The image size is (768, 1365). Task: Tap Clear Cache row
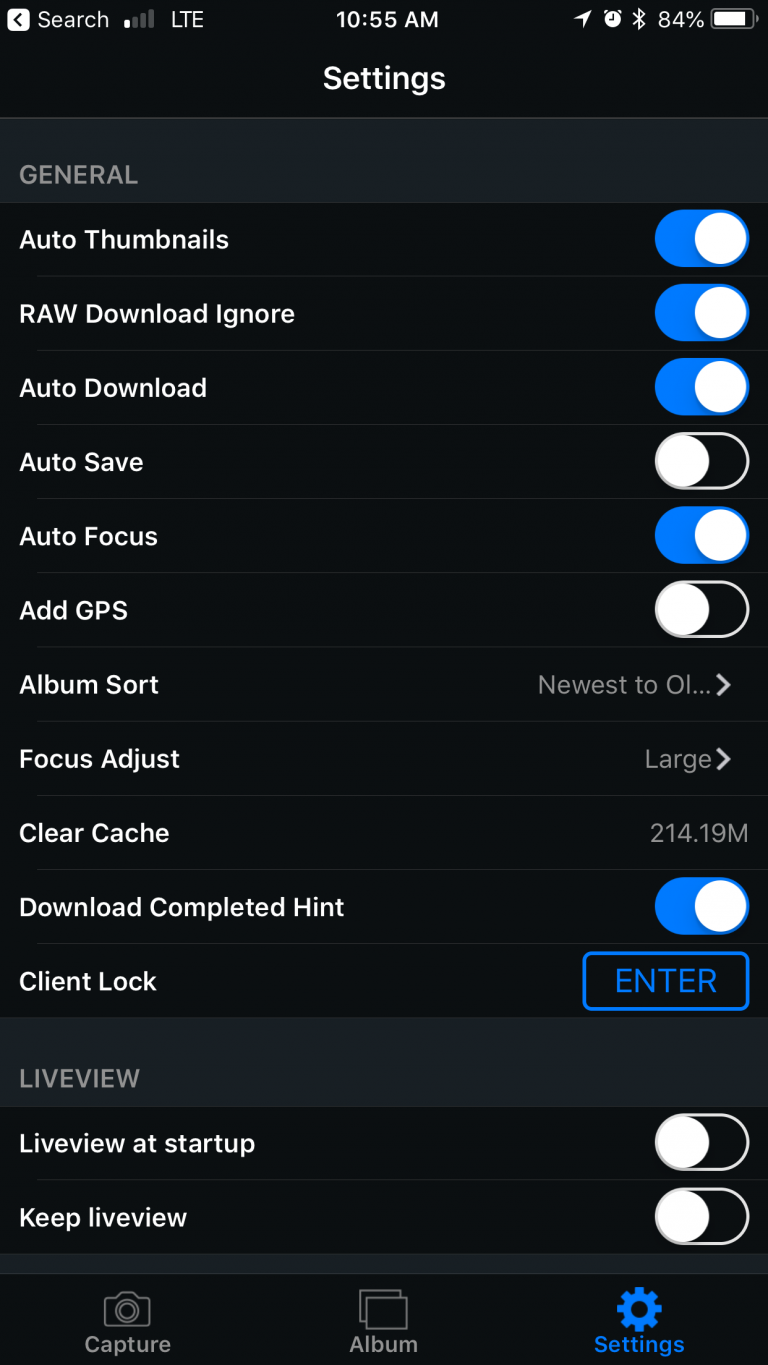[384, 832]
